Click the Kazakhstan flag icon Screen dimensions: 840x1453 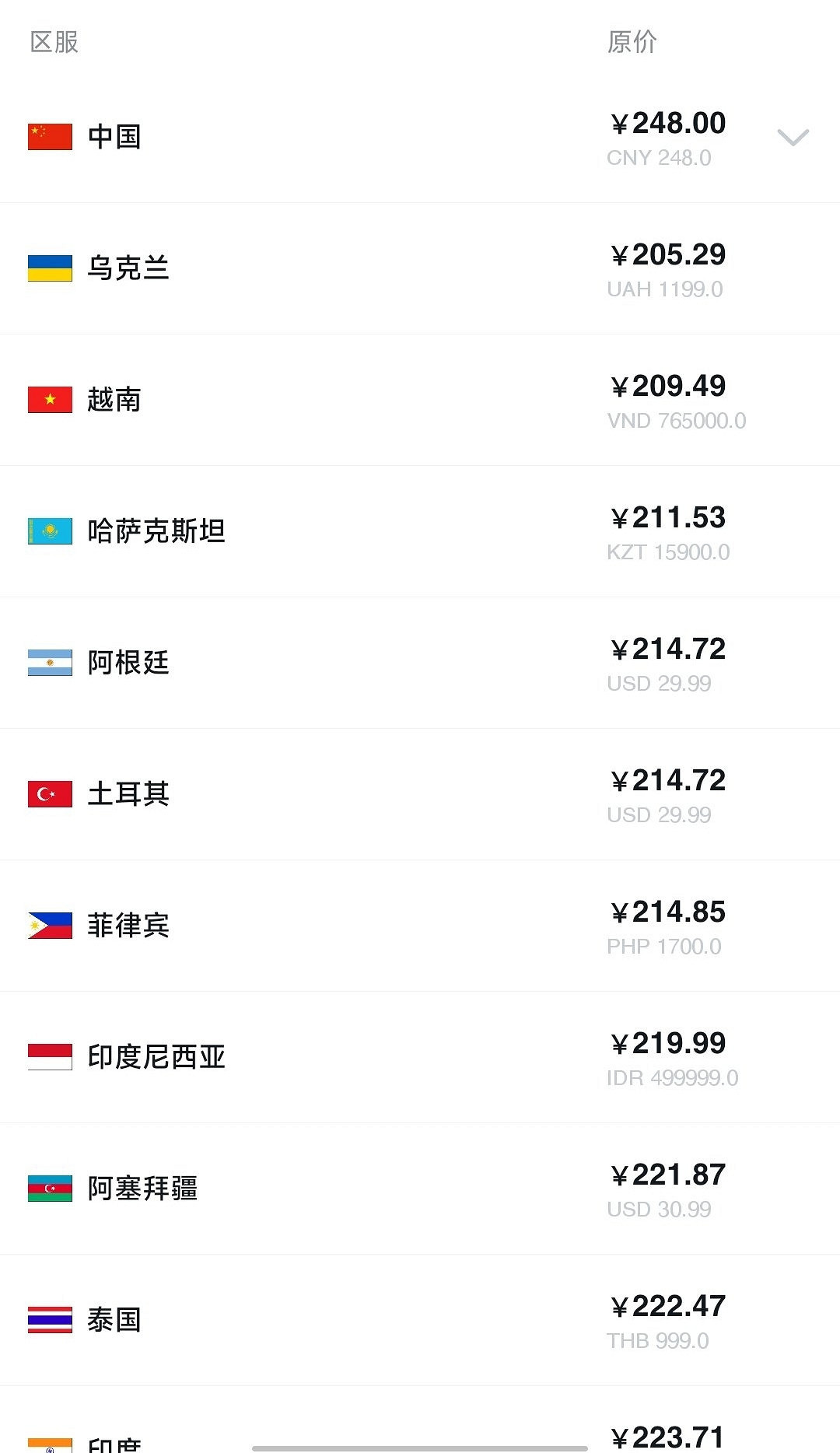(49, 531)
